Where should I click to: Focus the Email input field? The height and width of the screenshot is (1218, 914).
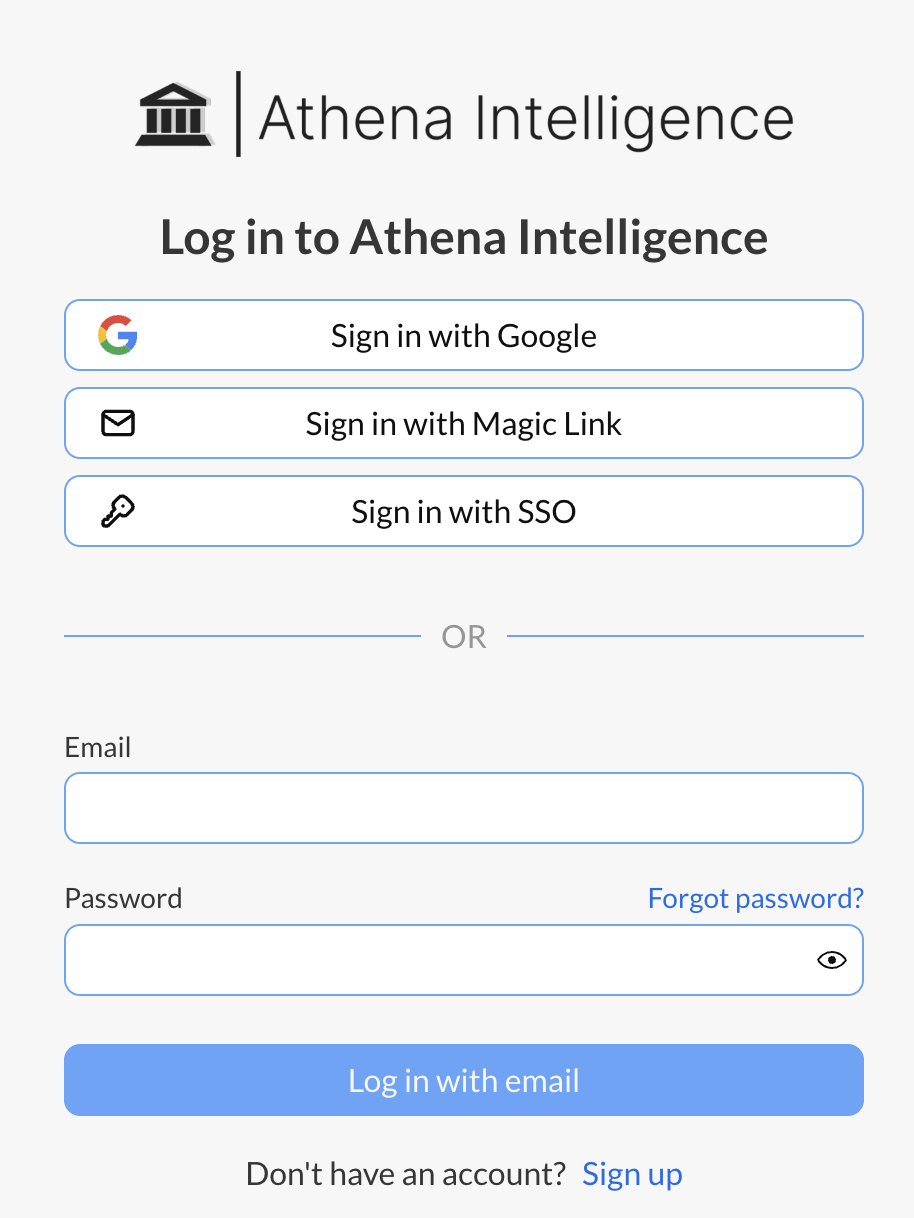click(463, 808)
